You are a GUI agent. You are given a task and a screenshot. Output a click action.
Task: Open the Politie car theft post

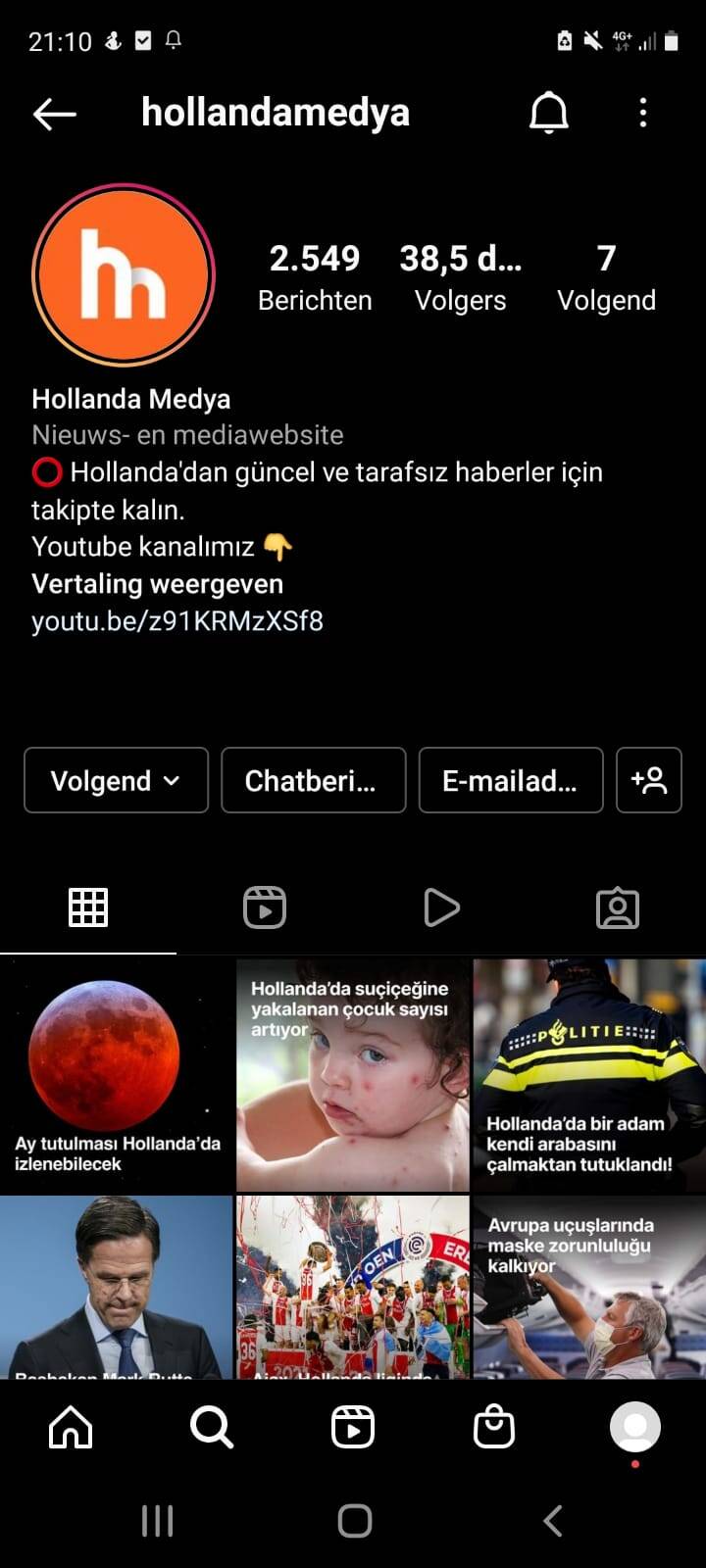point(589,1075)
